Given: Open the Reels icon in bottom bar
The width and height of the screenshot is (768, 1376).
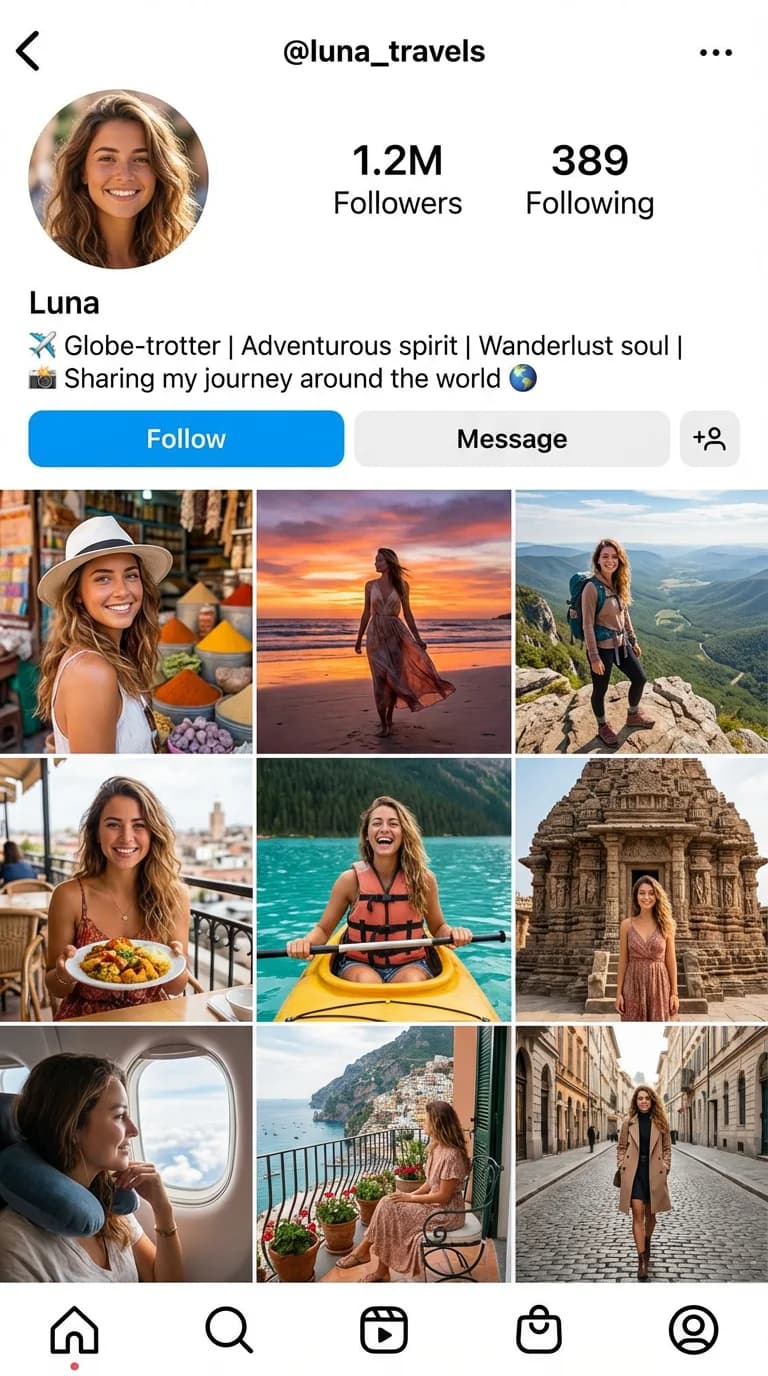Looking at the screenshot, I should pos(384,1330).
